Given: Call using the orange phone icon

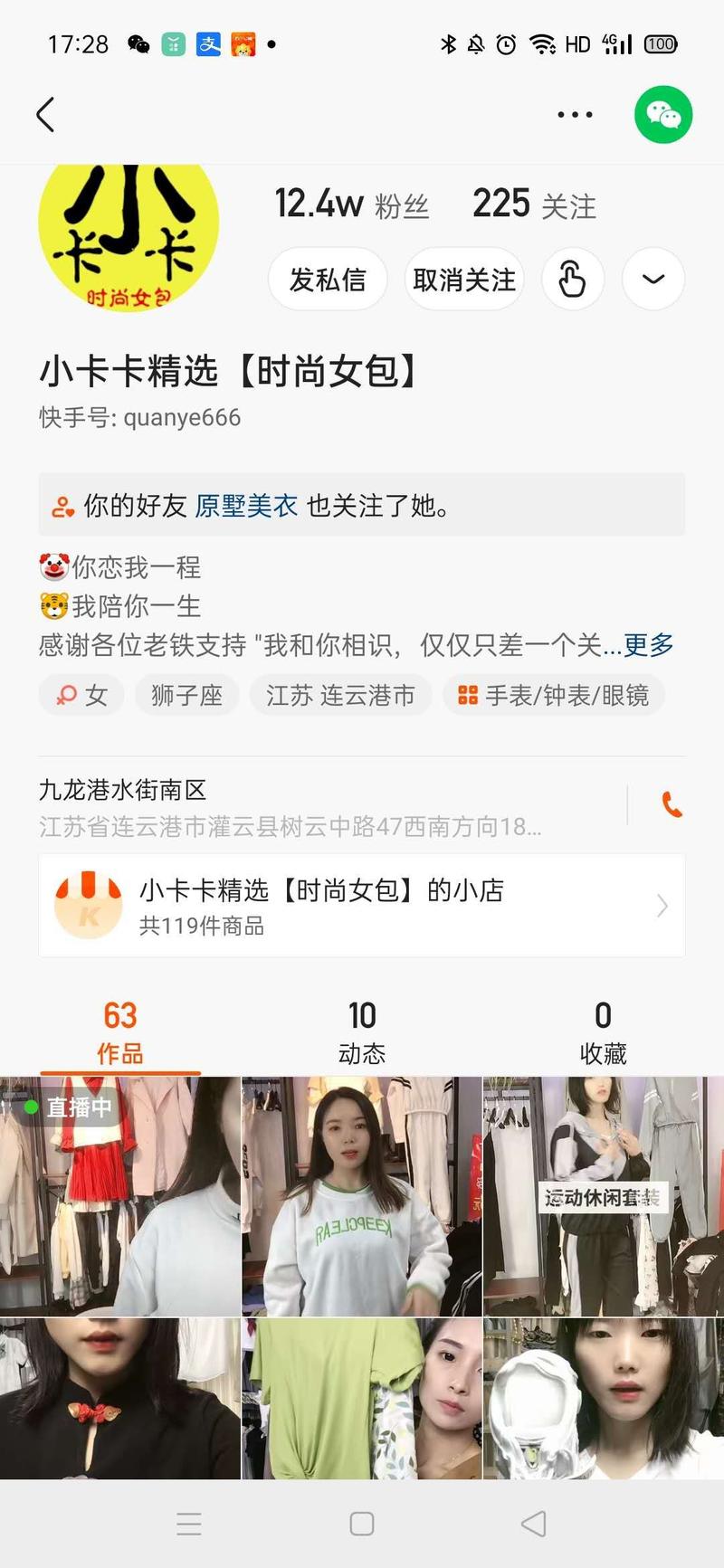Looking at the screenshot, I should click(x=671, y=803).
